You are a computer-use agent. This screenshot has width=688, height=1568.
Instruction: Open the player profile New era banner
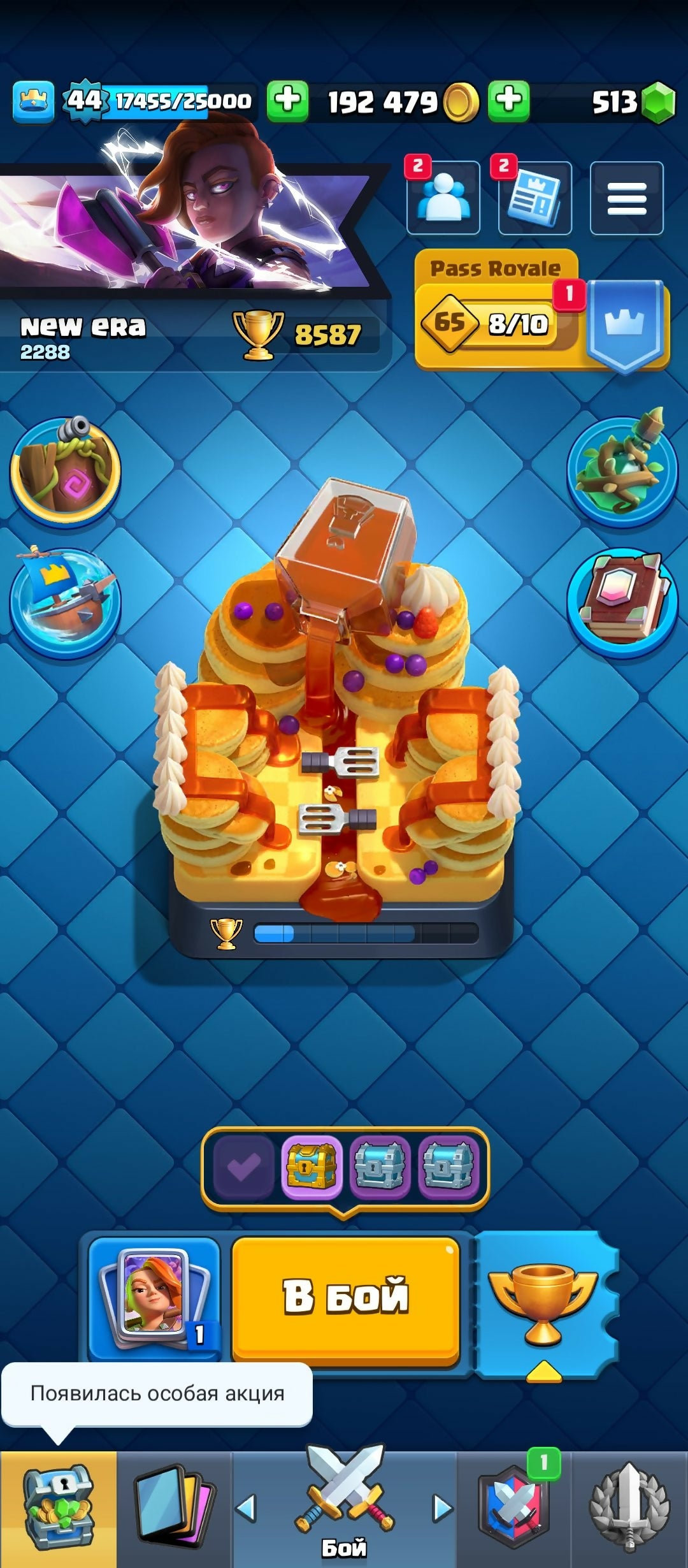pyautogui.click(x=191, y=255)
